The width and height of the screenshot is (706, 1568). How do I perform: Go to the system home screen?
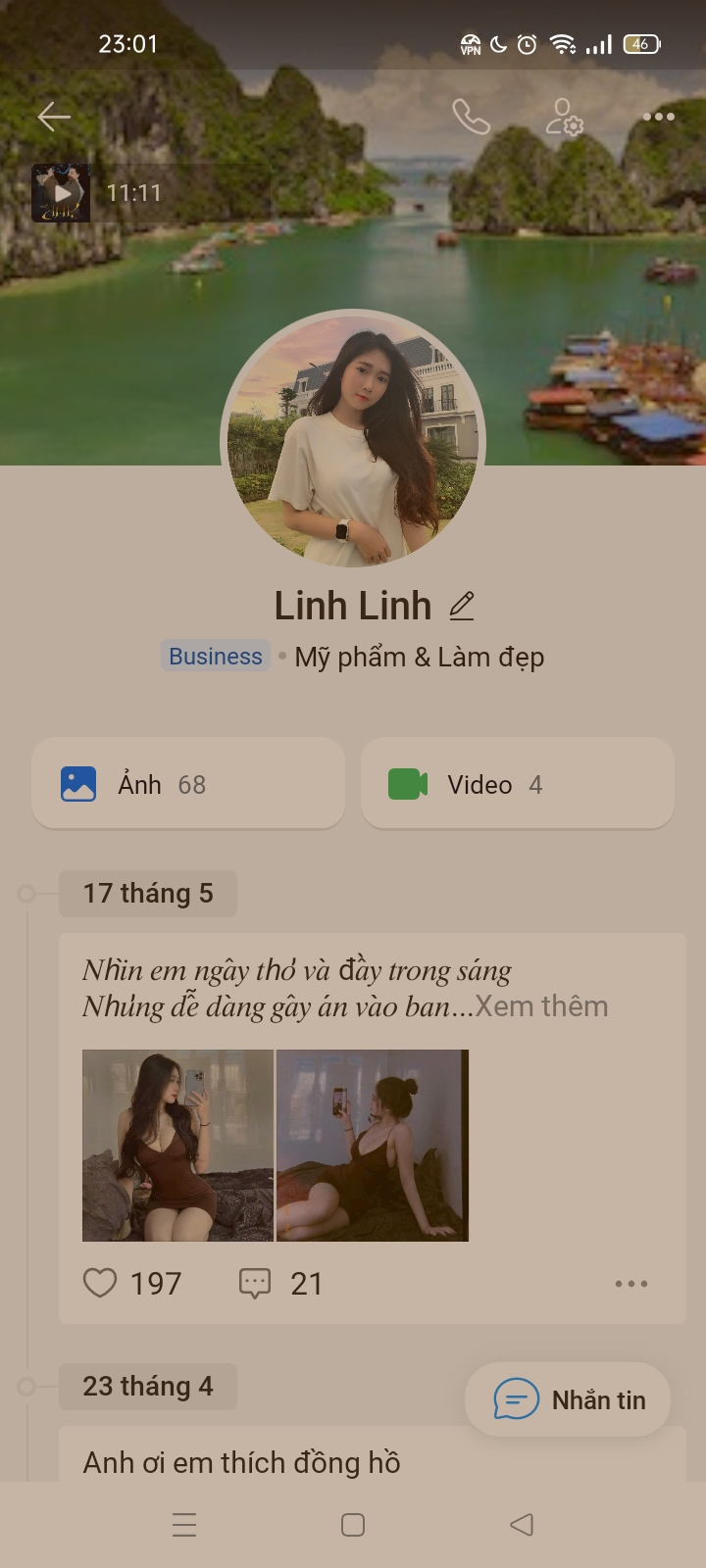click(x=353, y=1525)
